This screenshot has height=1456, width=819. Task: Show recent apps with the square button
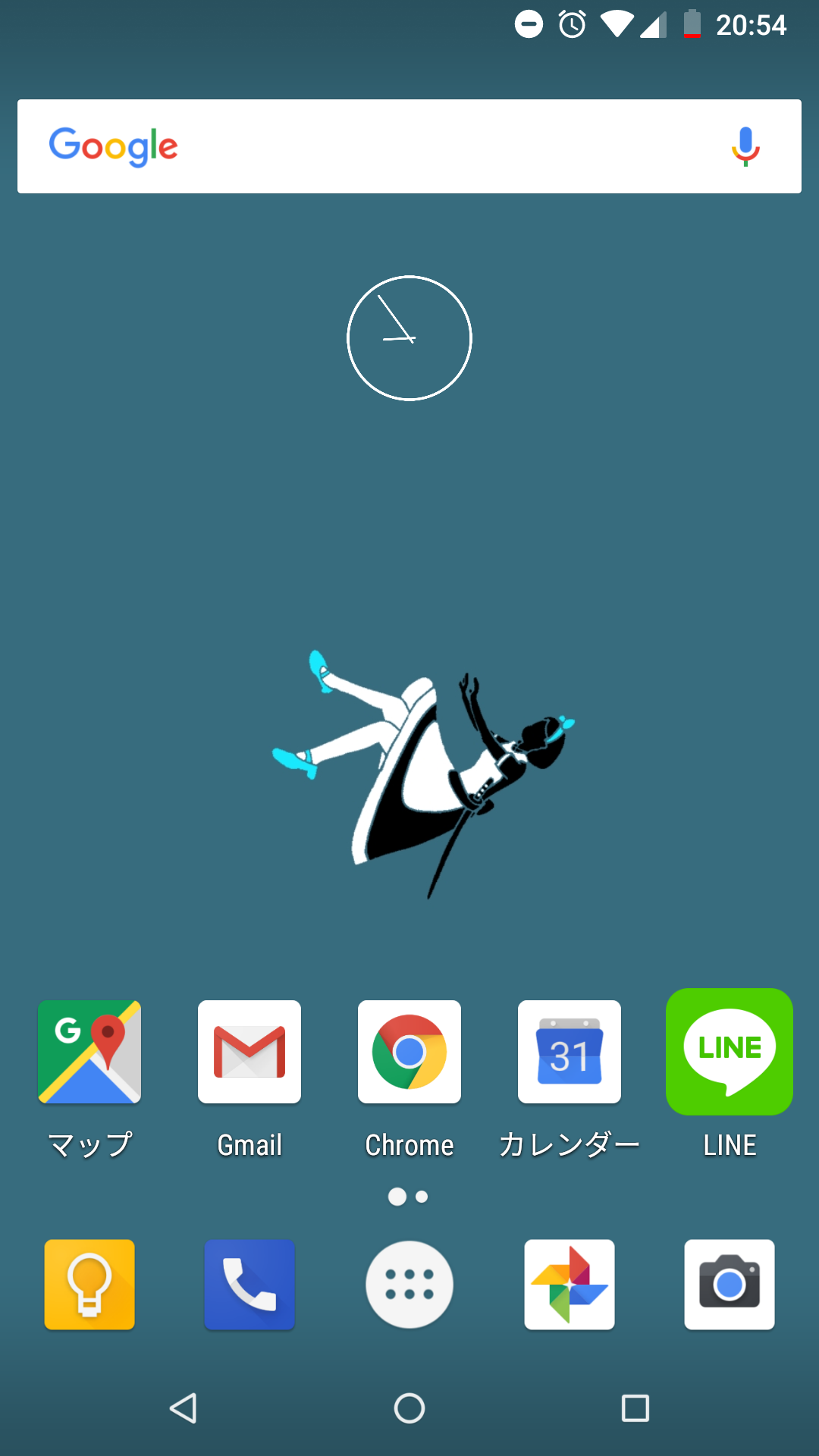click(635, 1408)
